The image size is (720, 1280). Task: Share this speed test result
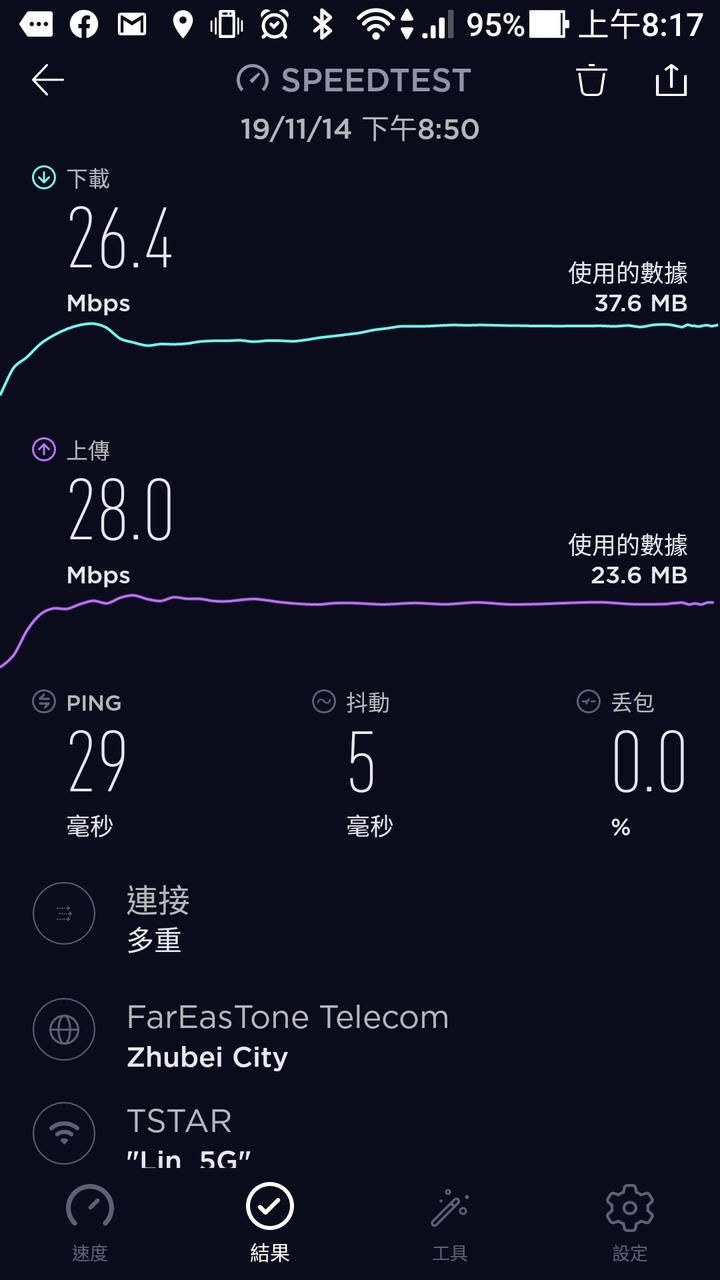tap(671, 80)
